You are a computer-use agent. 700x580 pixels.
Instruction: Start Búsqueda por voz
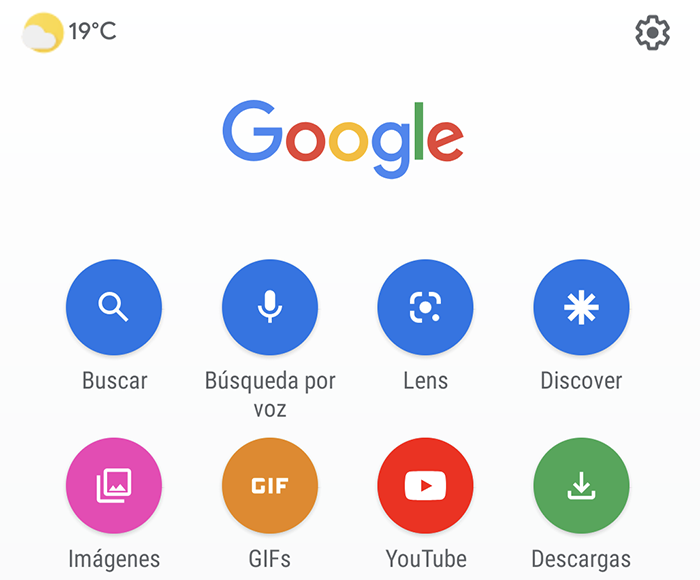tap(270, 308)
